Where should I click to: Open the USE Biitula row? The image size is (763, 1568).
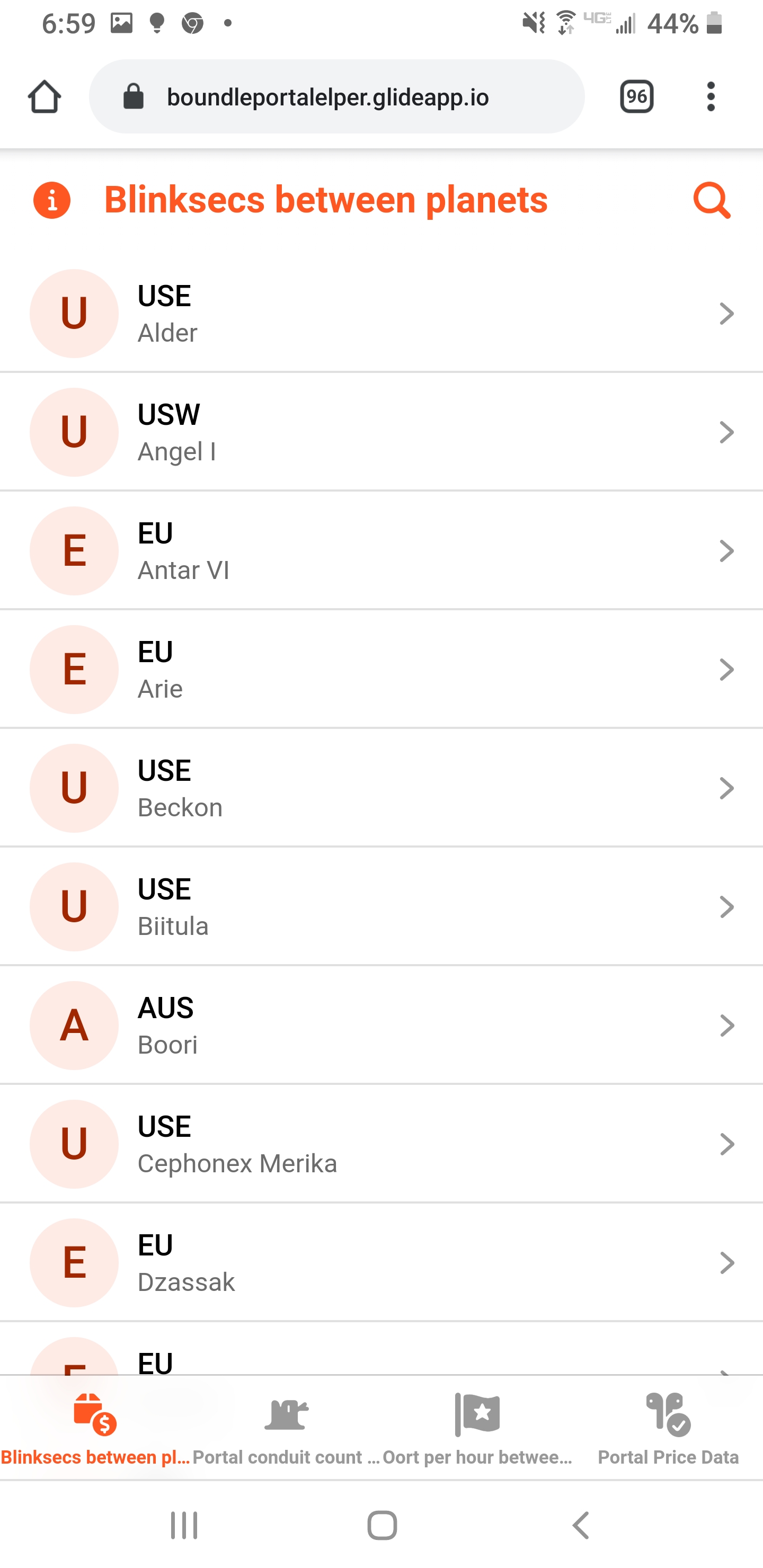[381, 907]
